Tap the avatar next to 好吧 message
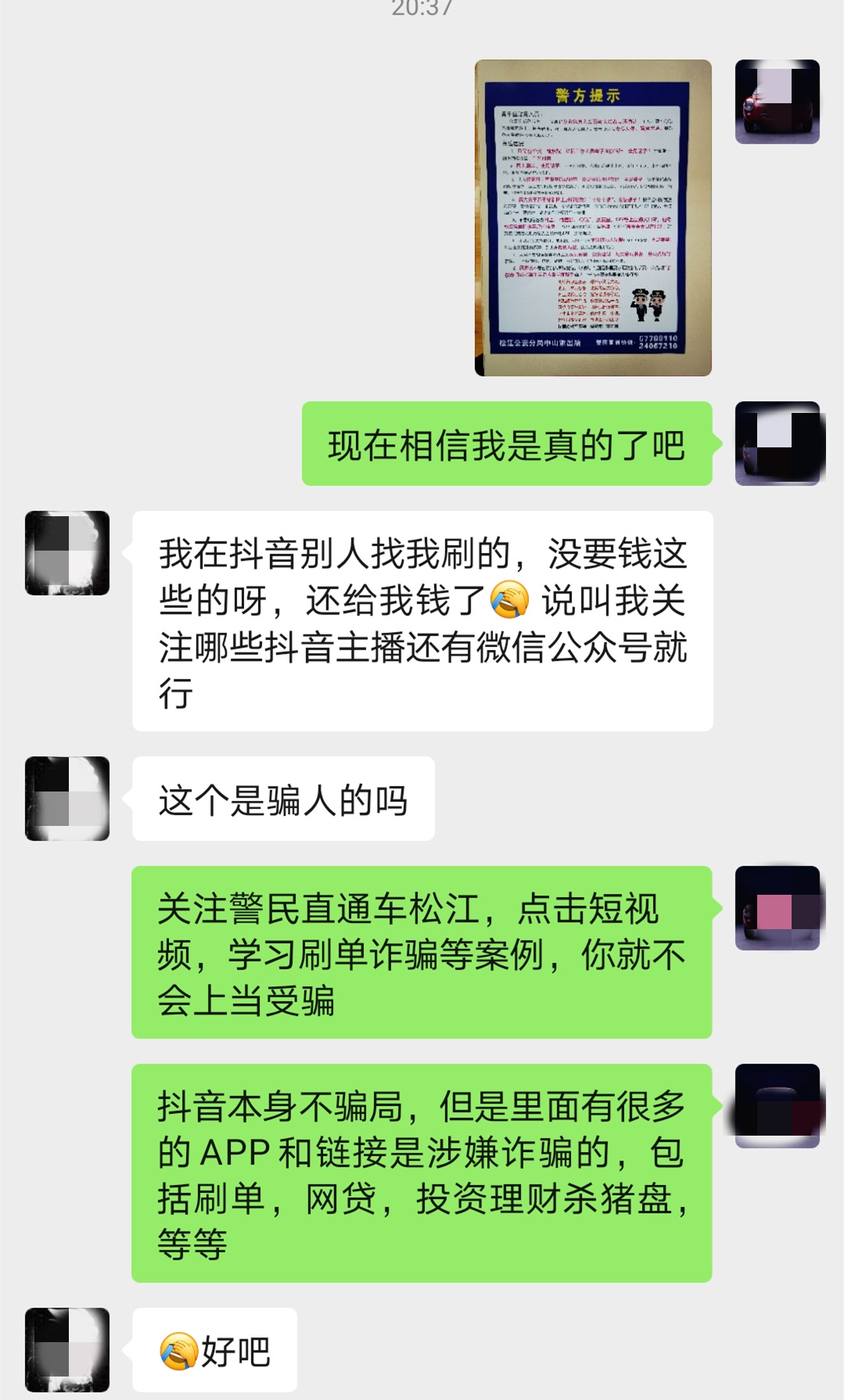This screenshot has height=1400, width=844. pyautogui.click(x=67, y=1349)
